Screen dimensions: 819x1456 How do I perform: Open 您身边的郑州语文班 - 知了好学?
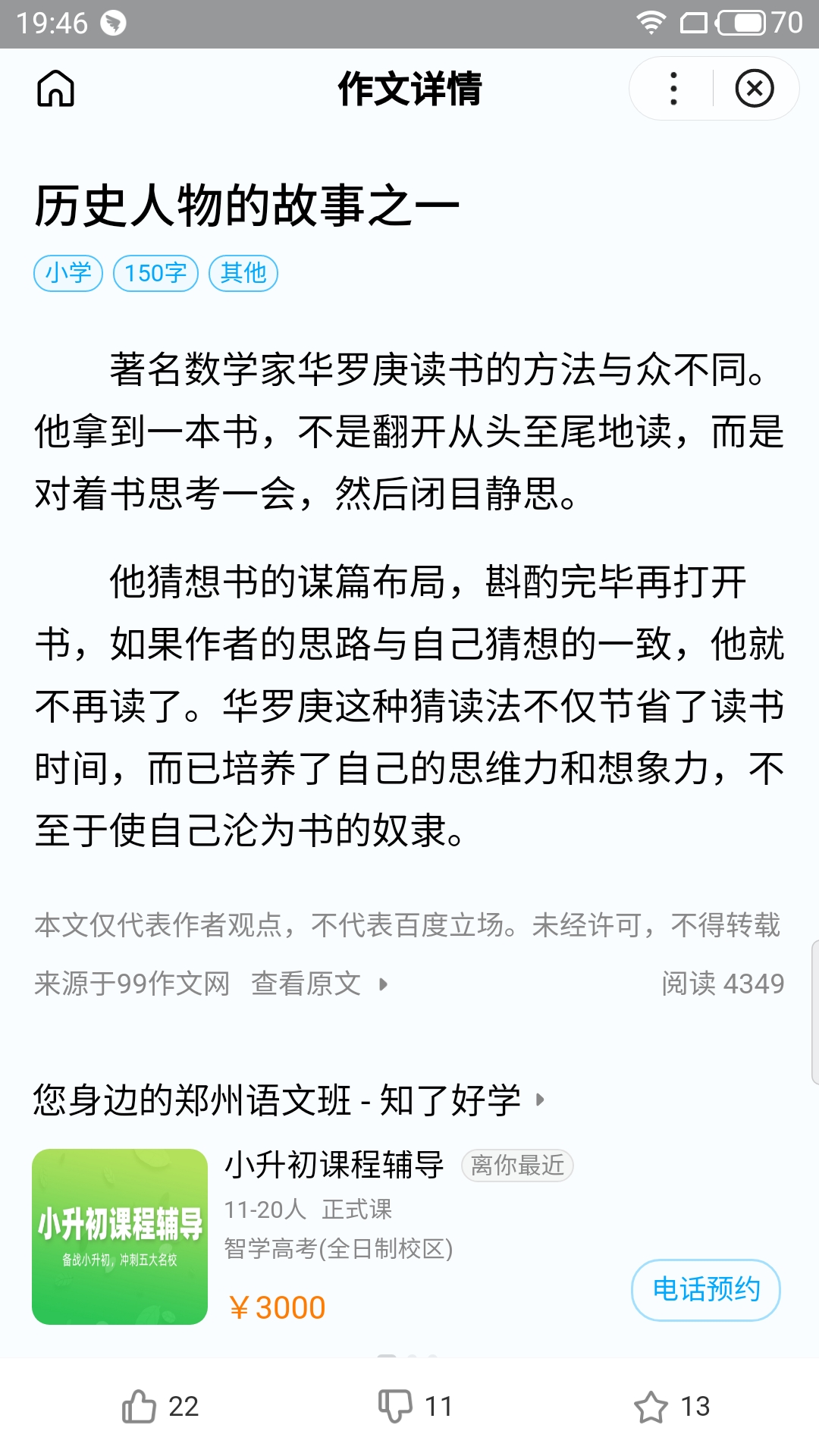(x=288, y=1100)
